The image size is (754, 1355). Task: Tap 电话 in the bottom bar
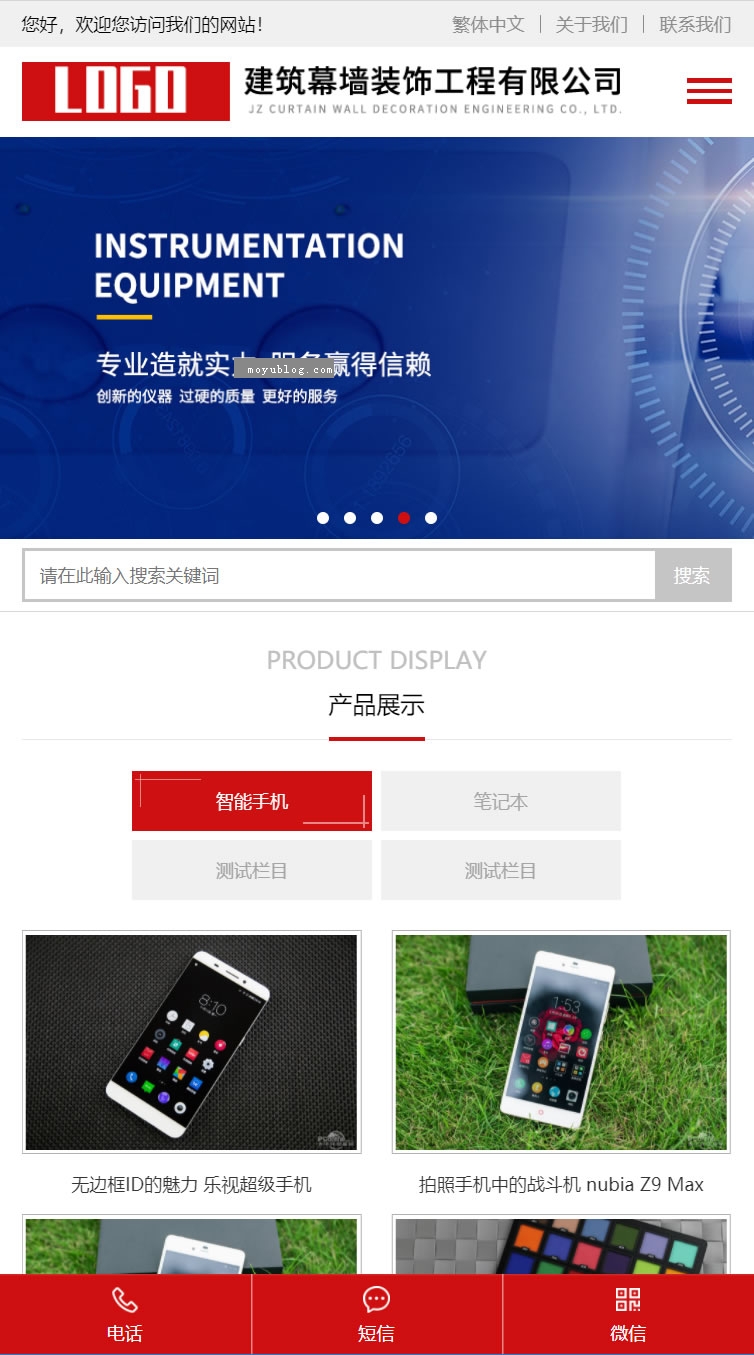(125, 1314)
